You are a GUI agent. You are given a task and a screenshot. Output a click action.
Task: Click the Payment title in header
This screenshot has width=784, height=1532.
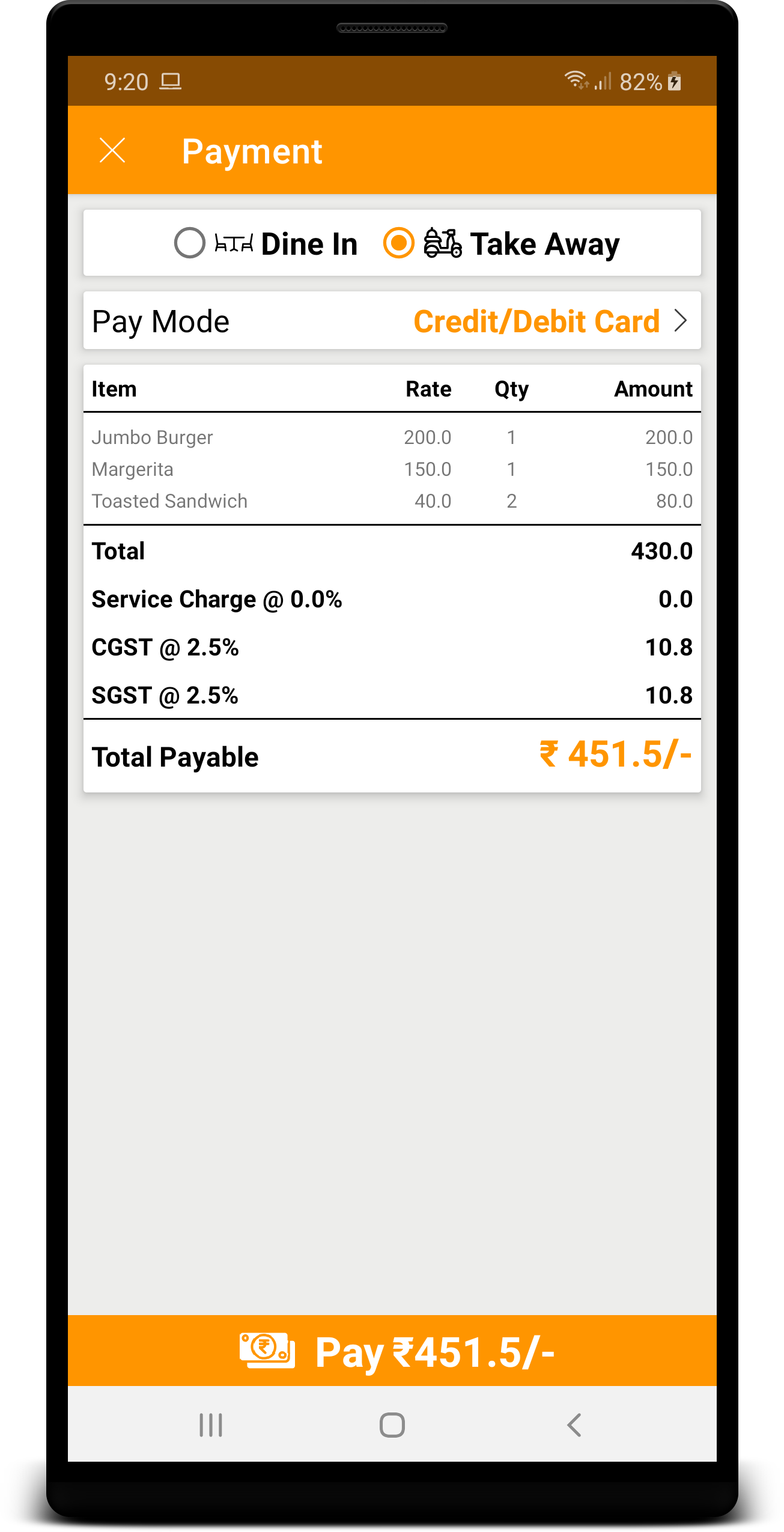[252, 151]
